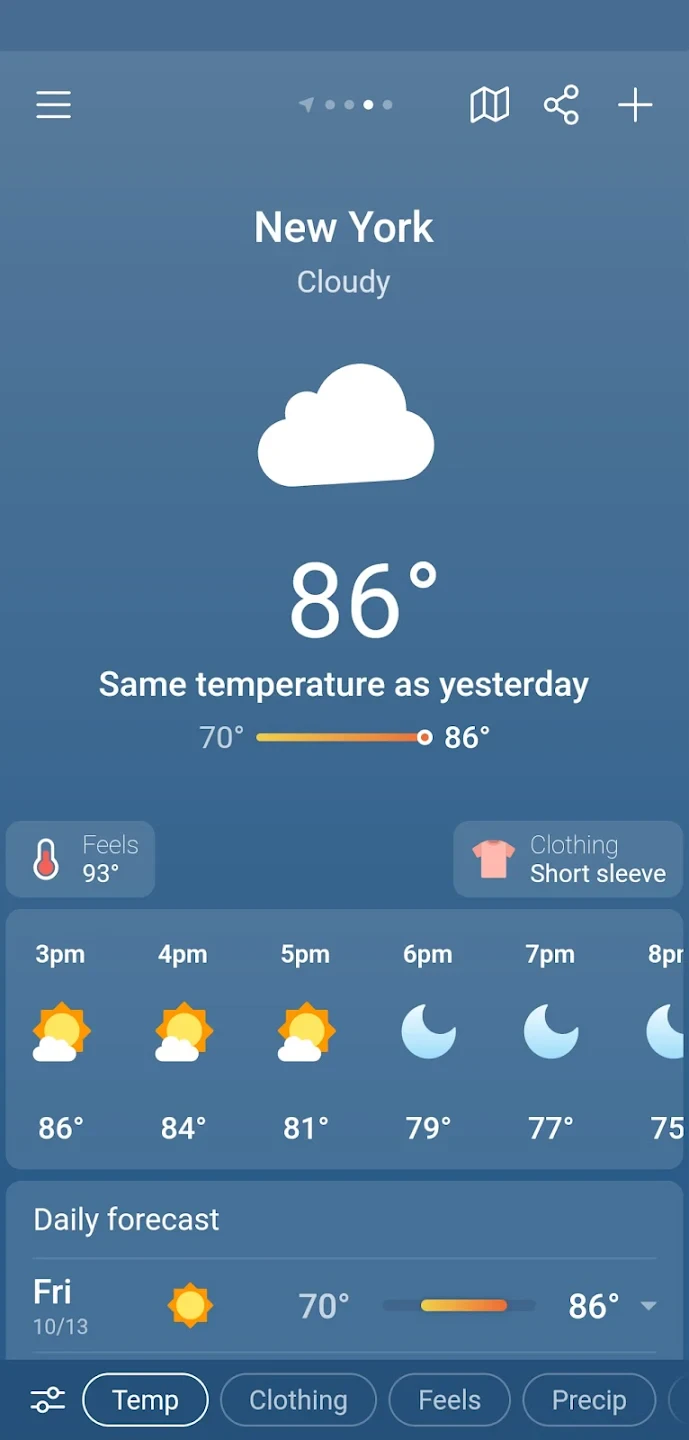The height and width of the screenshot is (1440, 689).
Task: Open the 6pm hourly forecast
Action: (x=428, y=1040)
